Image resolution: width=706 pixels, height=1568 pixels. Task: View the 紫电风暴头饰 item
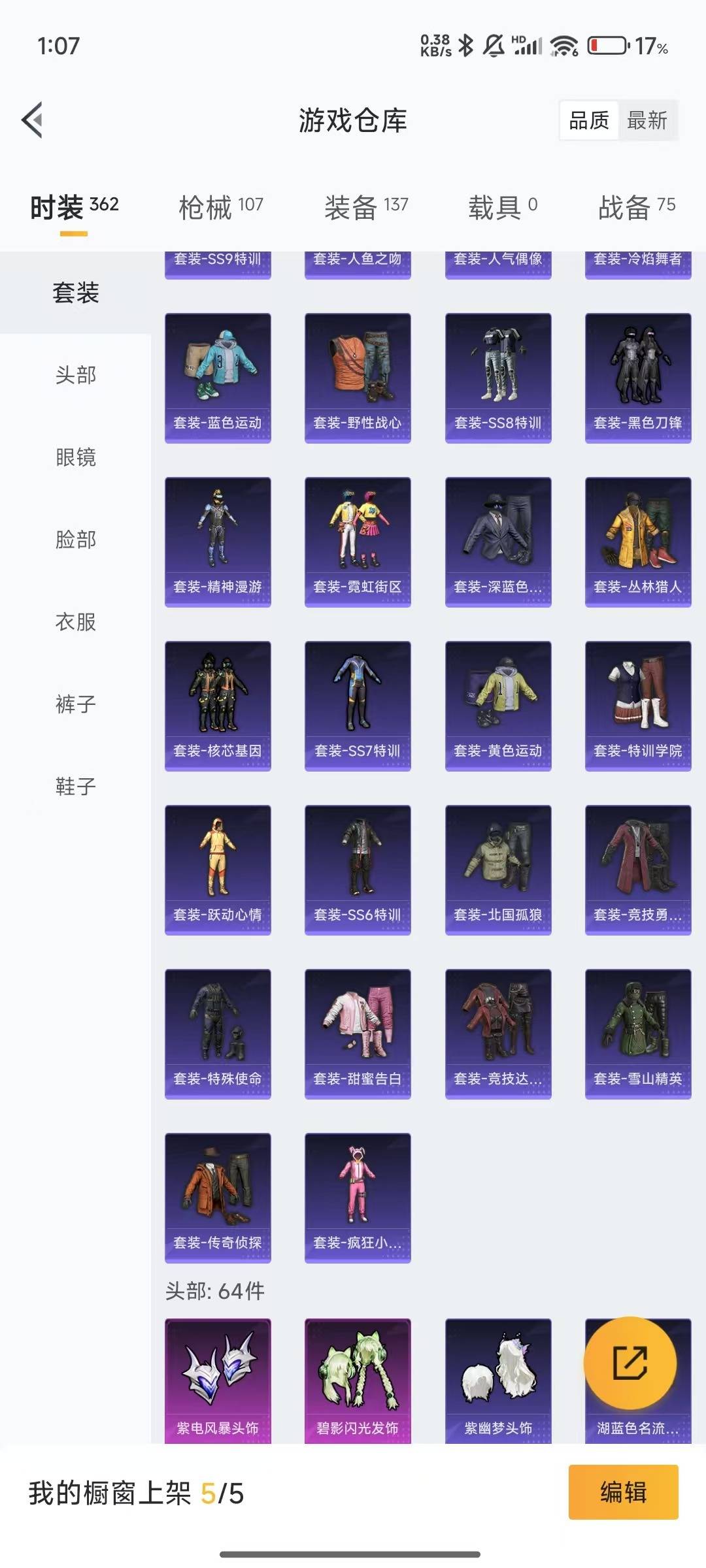[218, 1380]
